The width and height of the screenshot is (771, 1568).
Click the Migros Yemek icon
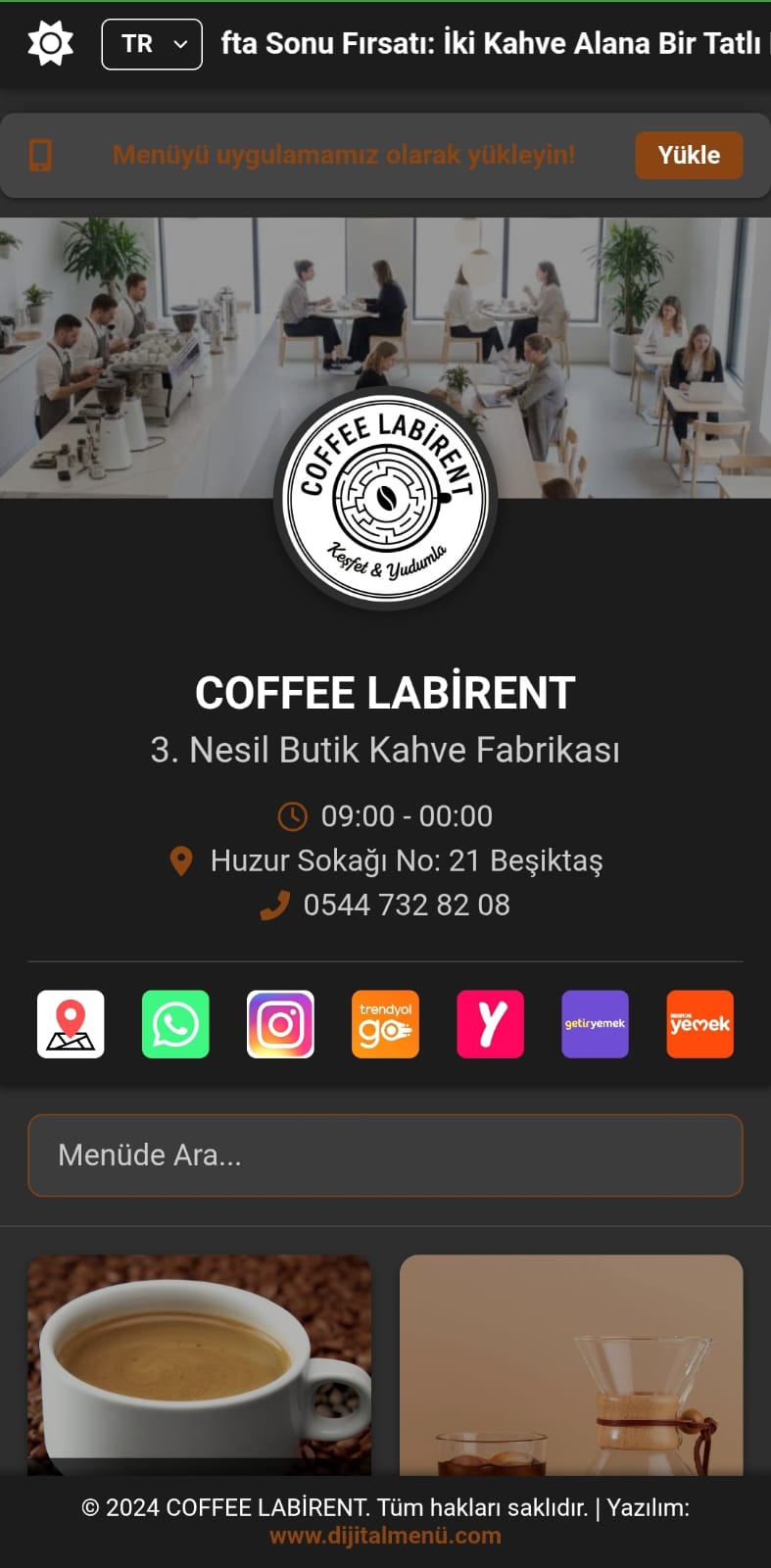tap(699, 1023)
